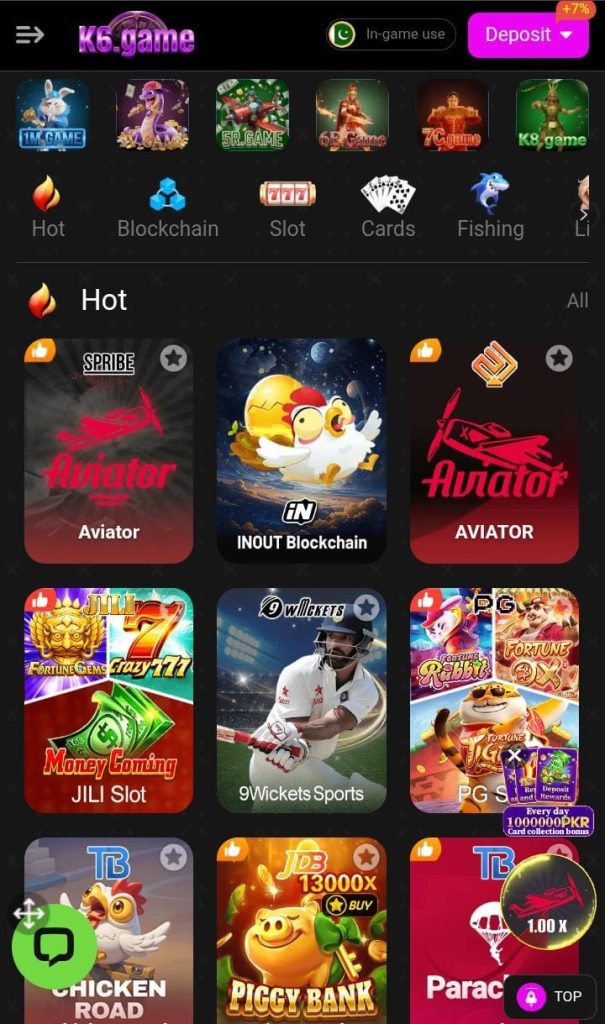Play the JDB Piggy Bank game
This screenshot has width=605, height=1024.
point(301,930)
